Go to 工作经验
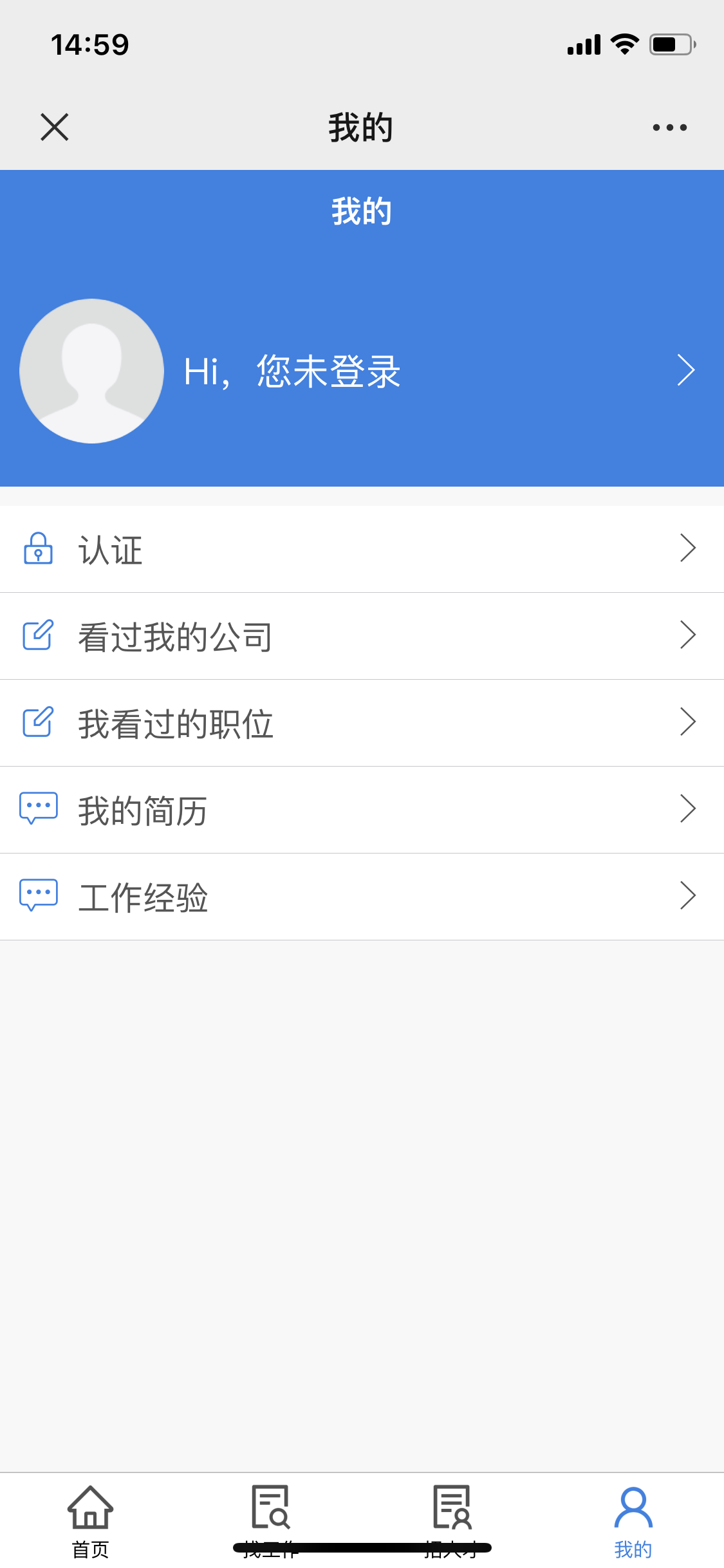 click(x=360, y=897)
